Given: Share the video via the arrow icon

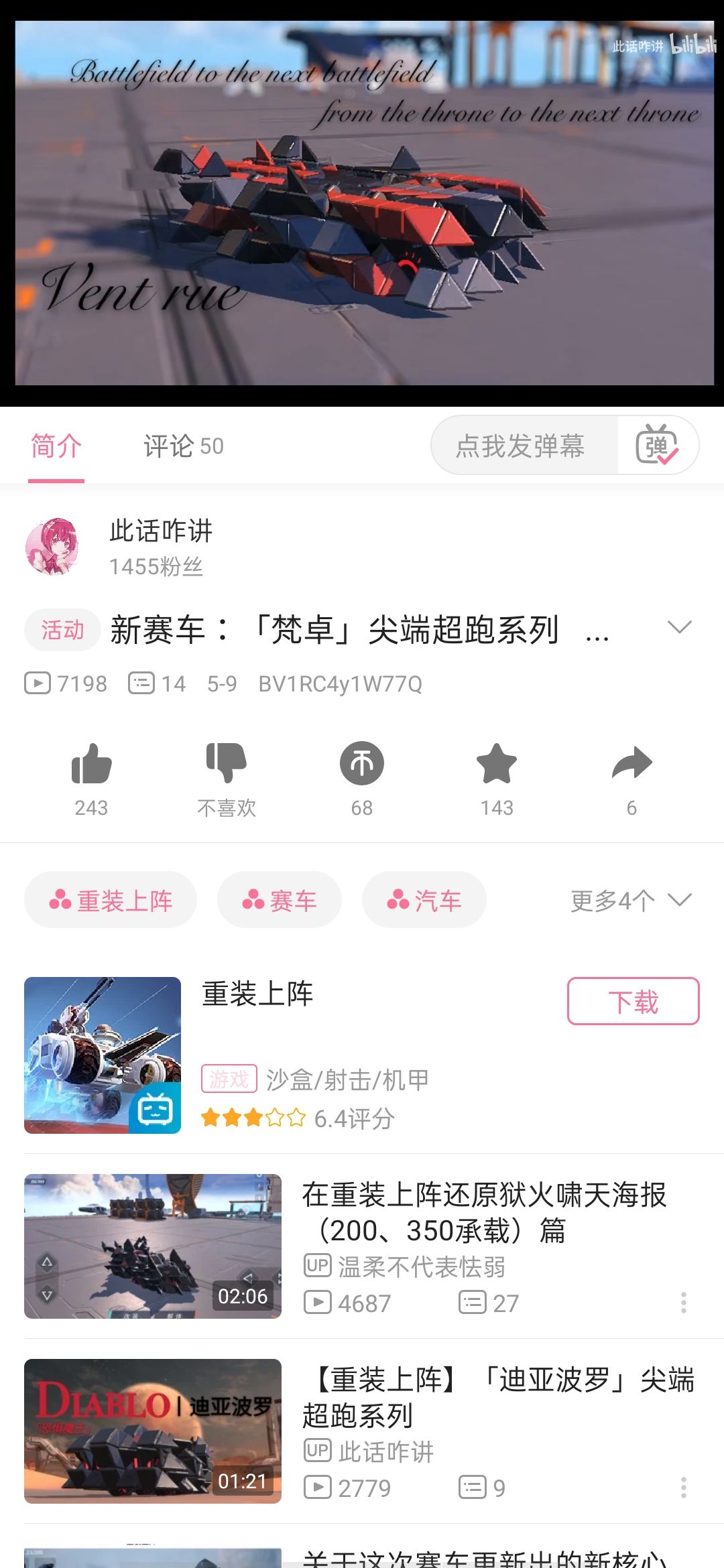Looking at the screenshot, I should click(631, 764).
